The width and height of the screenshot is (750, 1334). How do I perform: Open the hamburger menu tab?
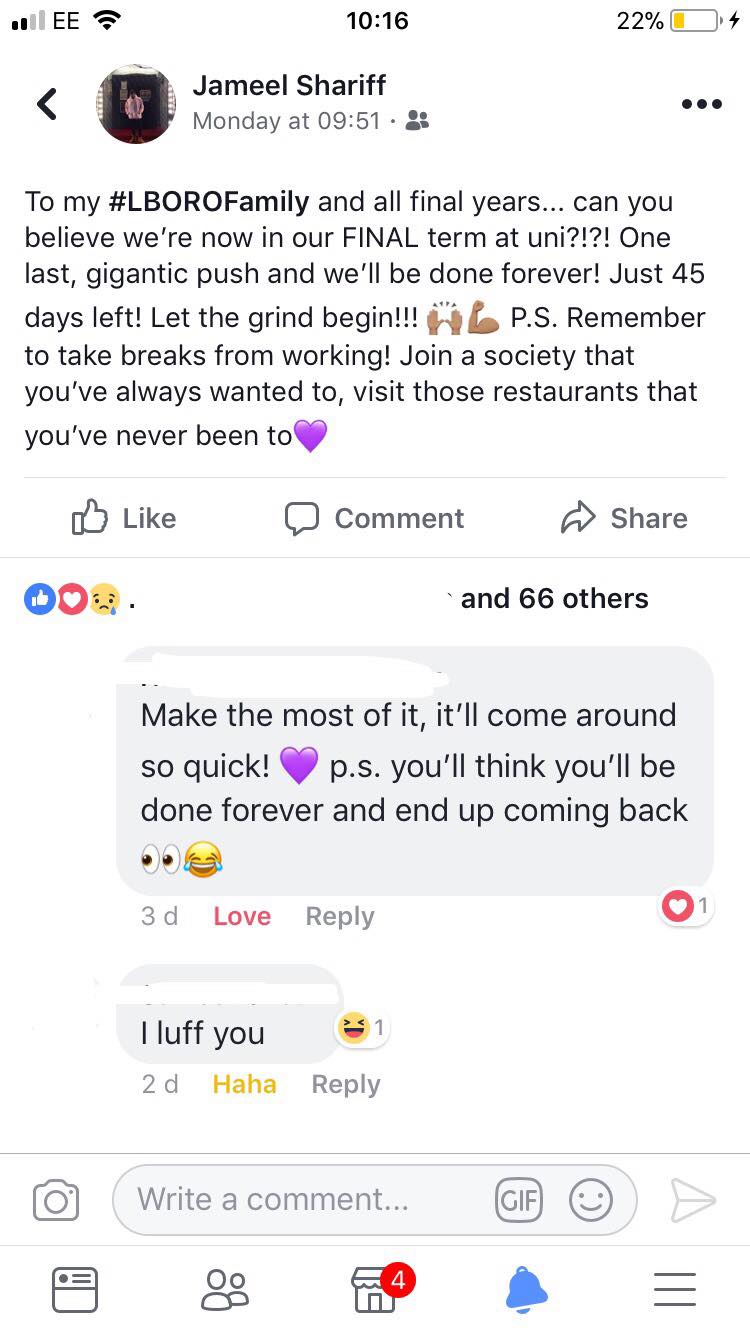coord(675,1289)
